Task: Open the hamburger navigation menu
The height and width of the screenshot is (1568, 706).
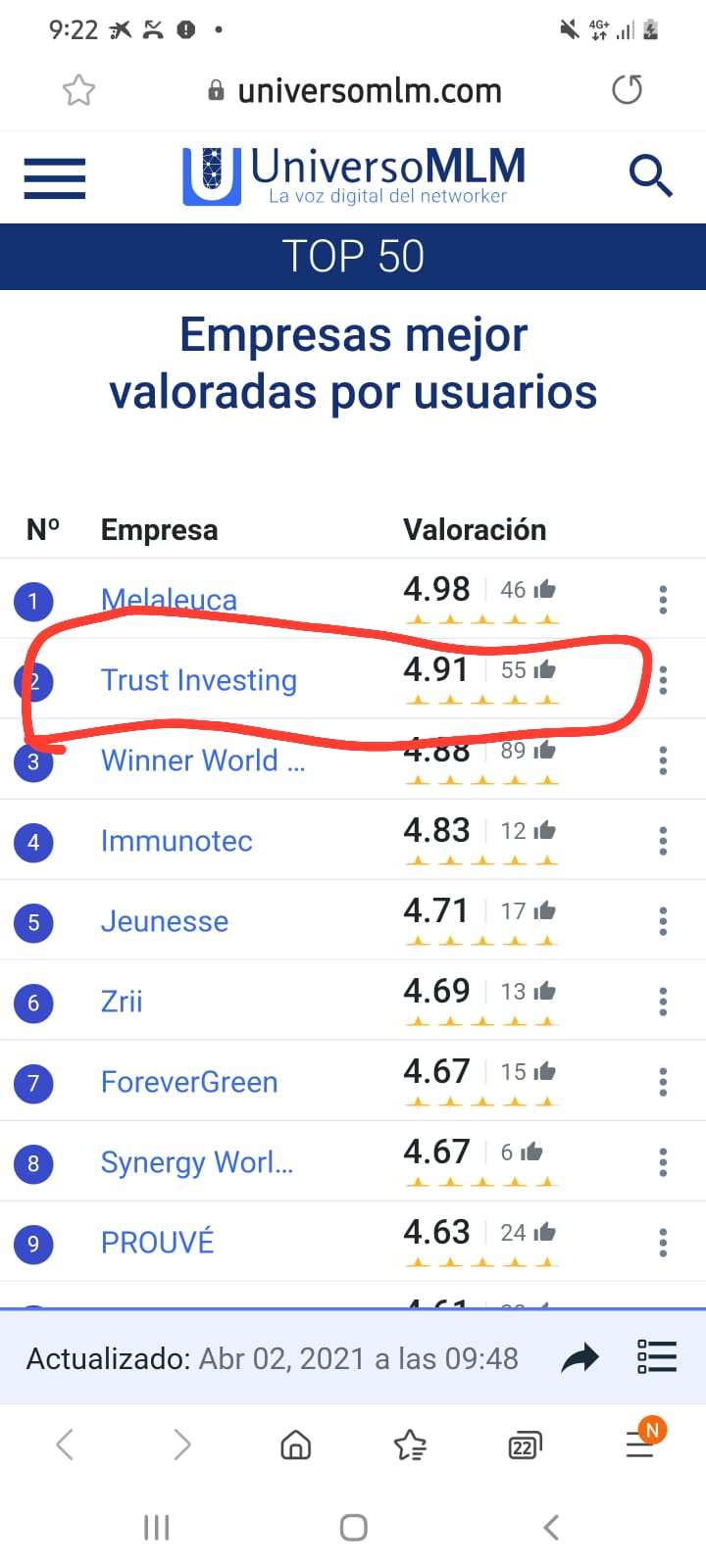Action: point(55,178)
